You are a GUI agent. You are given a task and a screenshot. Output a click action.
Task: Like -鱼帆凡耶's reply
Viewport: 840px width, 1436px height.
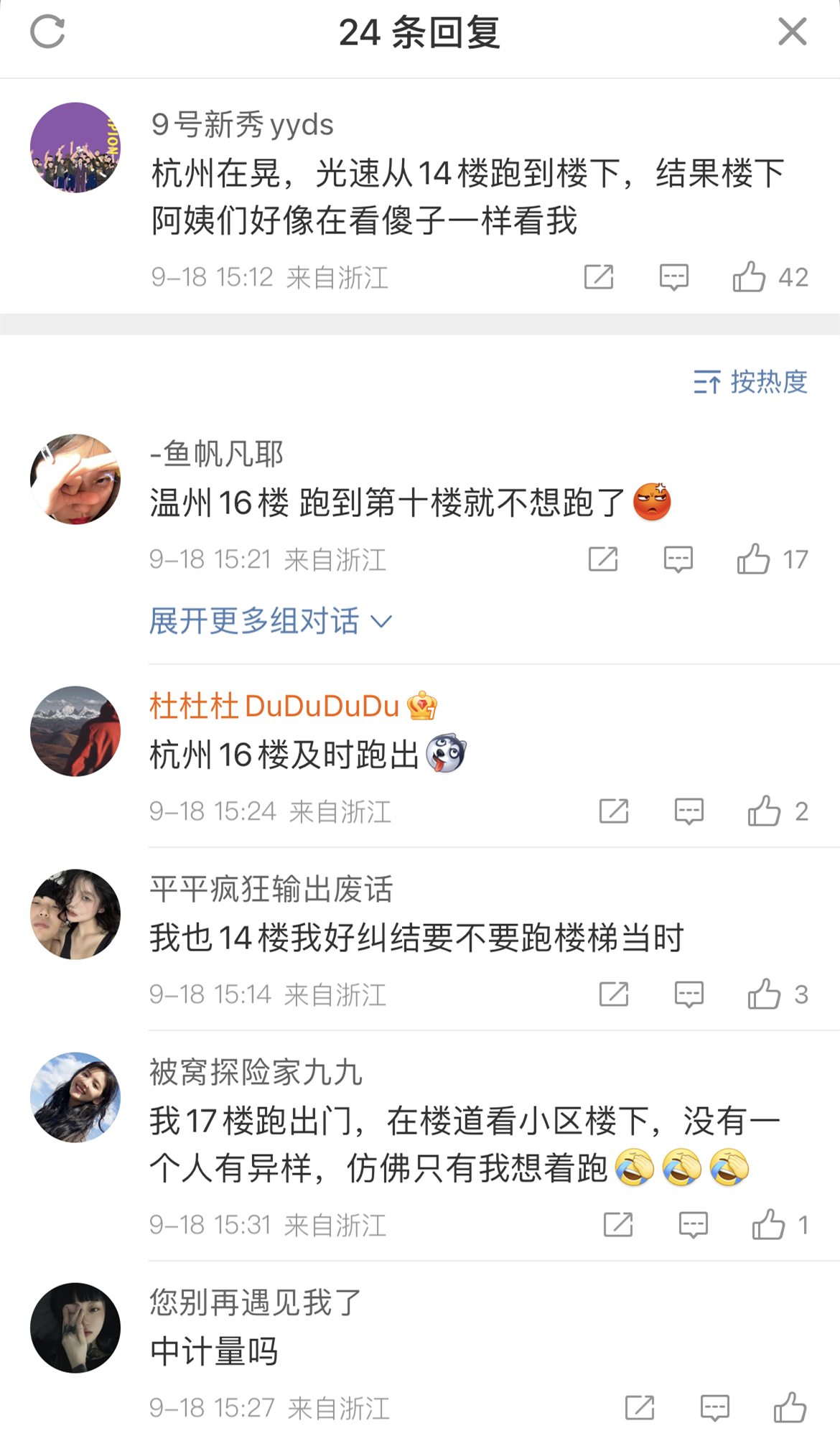coord(753,559)
